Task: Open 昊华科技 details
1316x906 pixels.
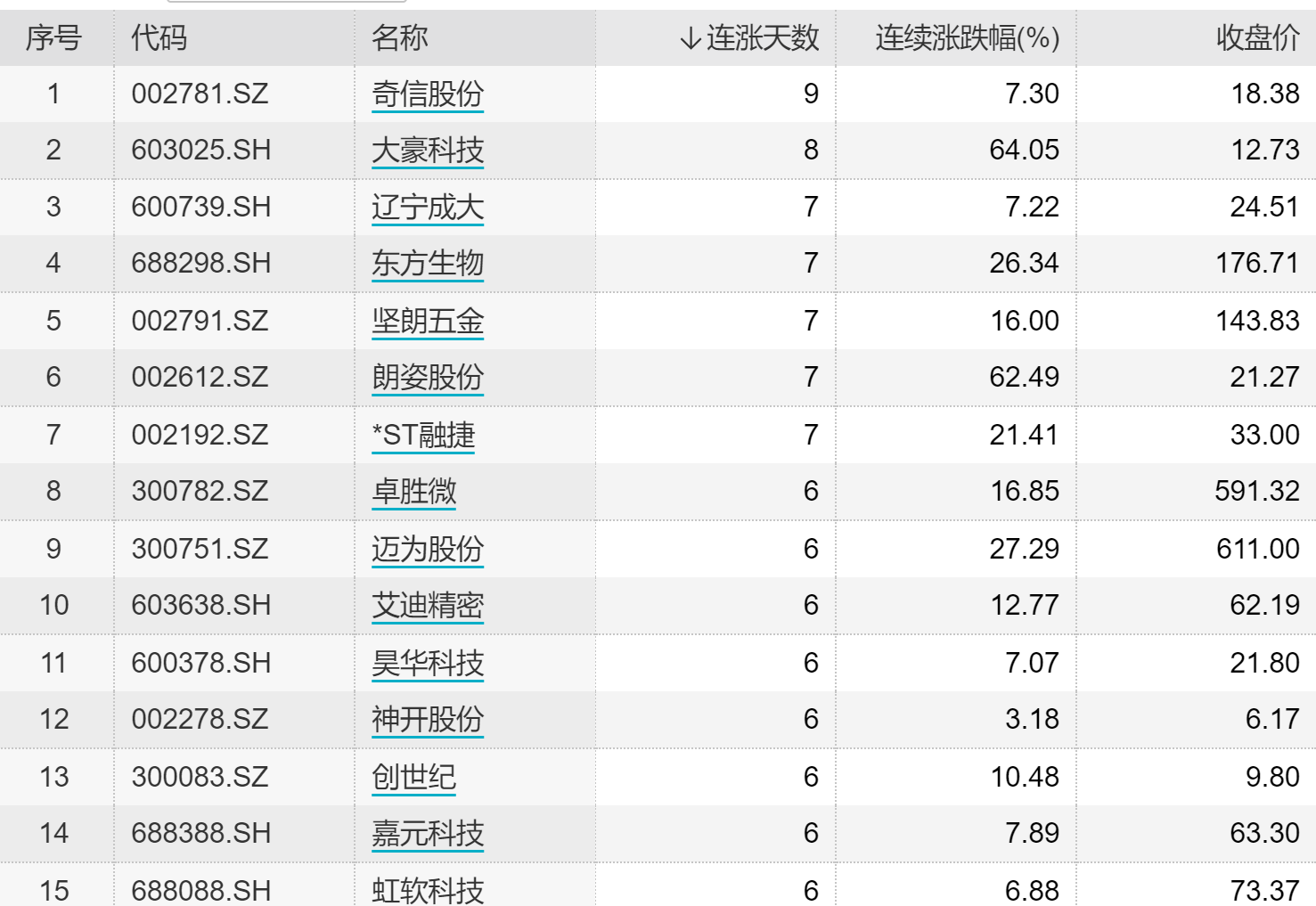Action: (x=428, y=663)
